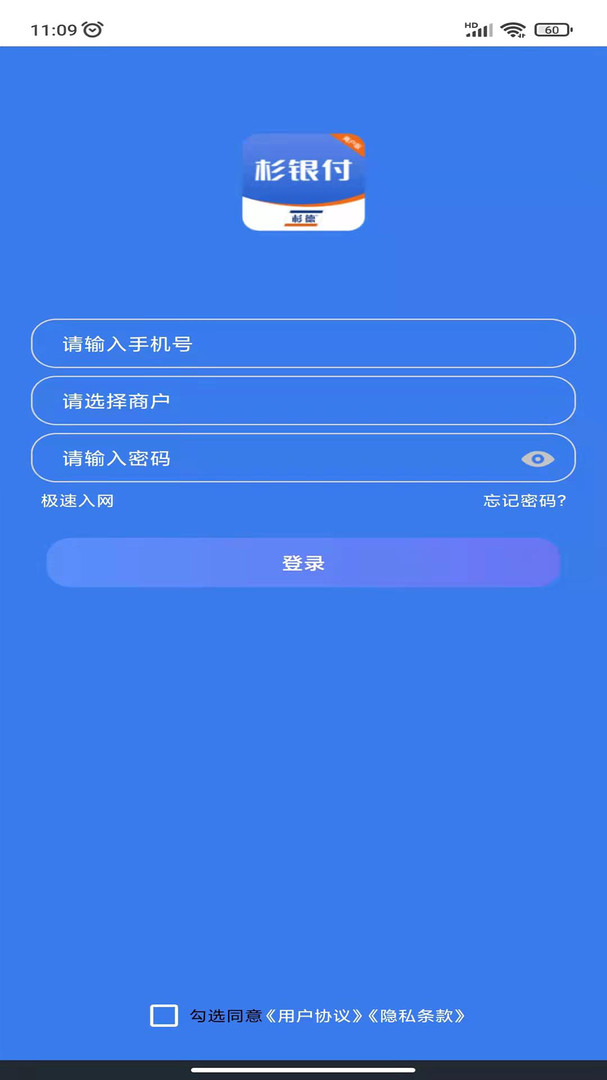The image size is (607, 1080).
Task: Focus the password input field
Action: [270, 458]
